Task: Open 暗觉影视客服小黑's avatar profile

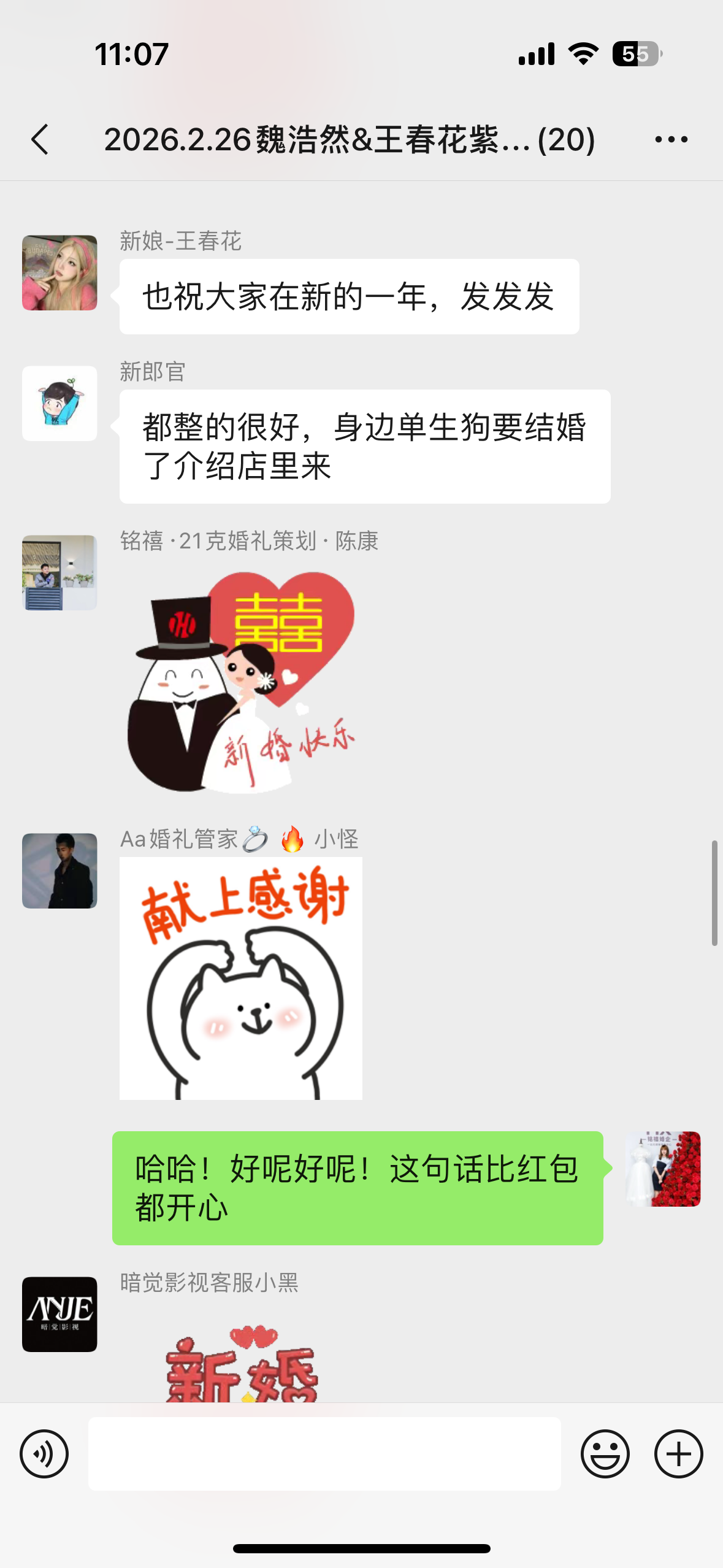Action: 59,1314
